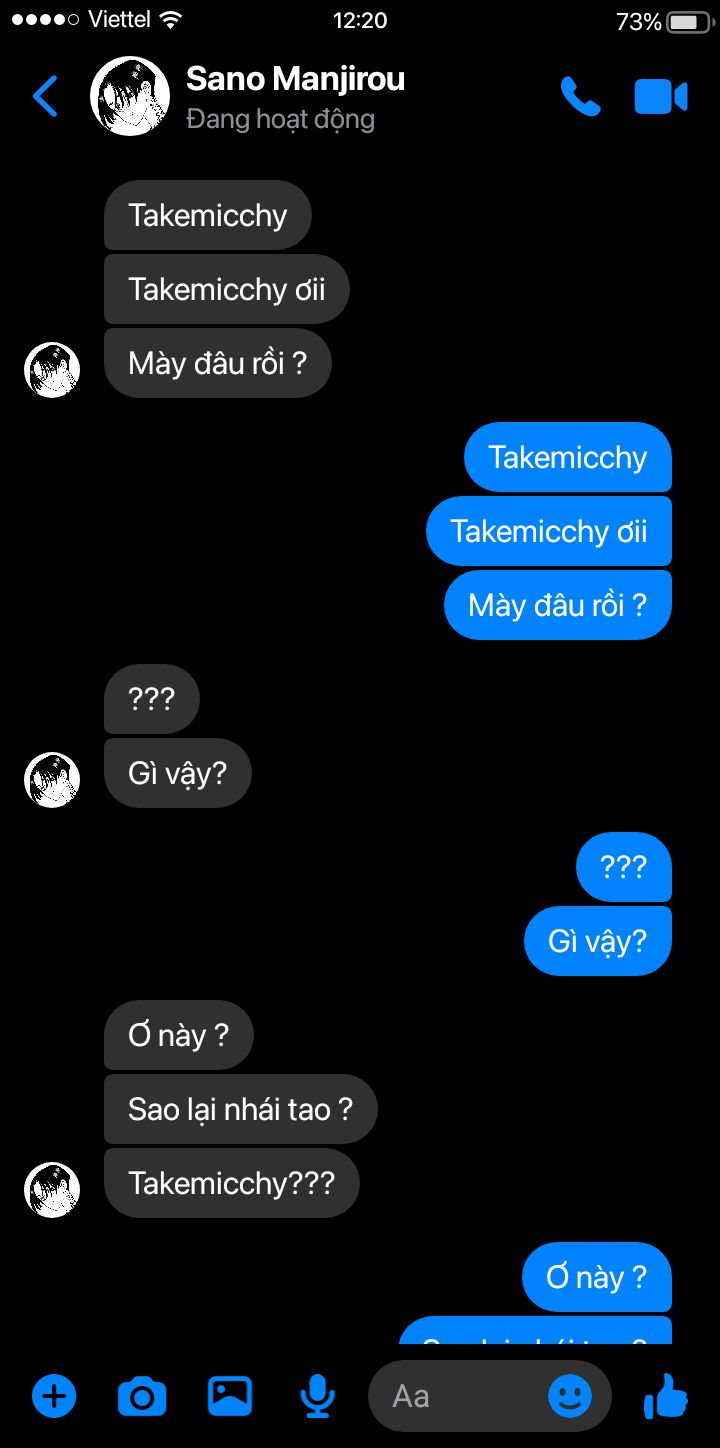This screenshot has width=720, height=1448.
Task: Tap the microphone to record voice
Action: point(318,1396)
